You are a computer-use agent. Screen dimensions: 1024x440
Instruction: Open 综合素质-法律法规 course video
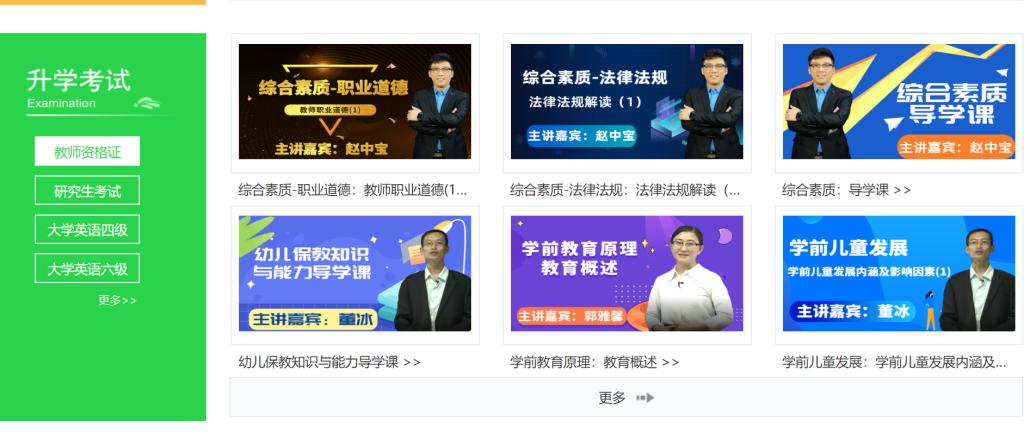[x=627, y=102]
